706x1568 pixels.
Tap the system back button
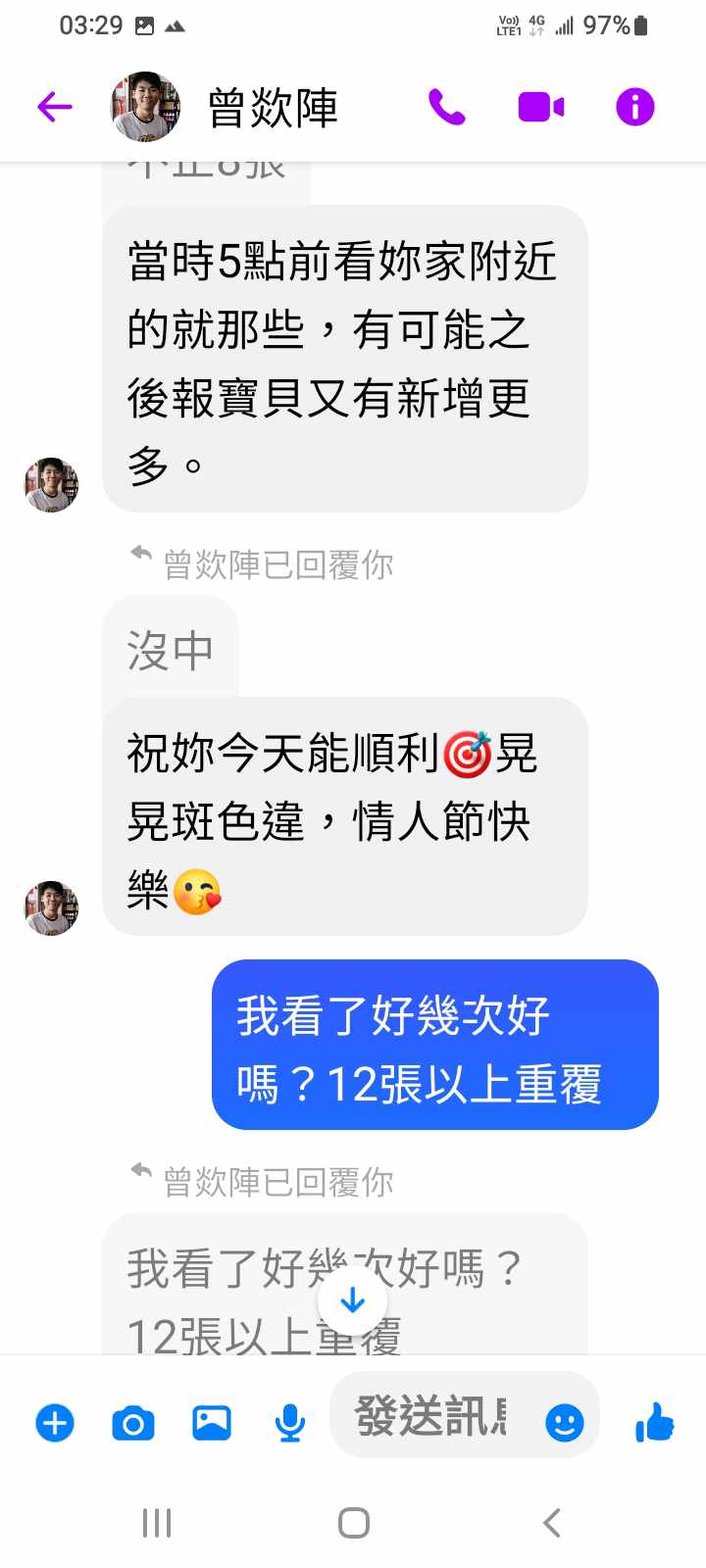[x=552, y=1523]
